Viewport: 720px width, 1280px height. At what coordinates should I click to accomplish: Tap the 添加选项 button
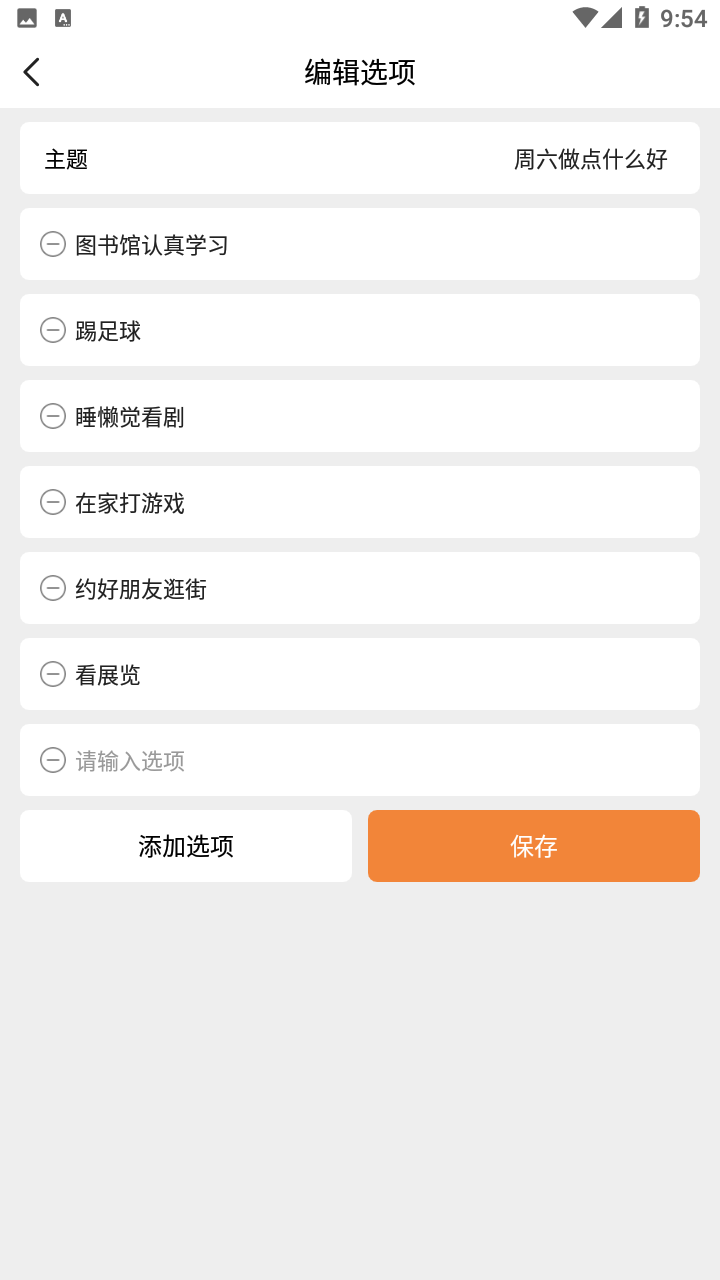click(186, 846)
